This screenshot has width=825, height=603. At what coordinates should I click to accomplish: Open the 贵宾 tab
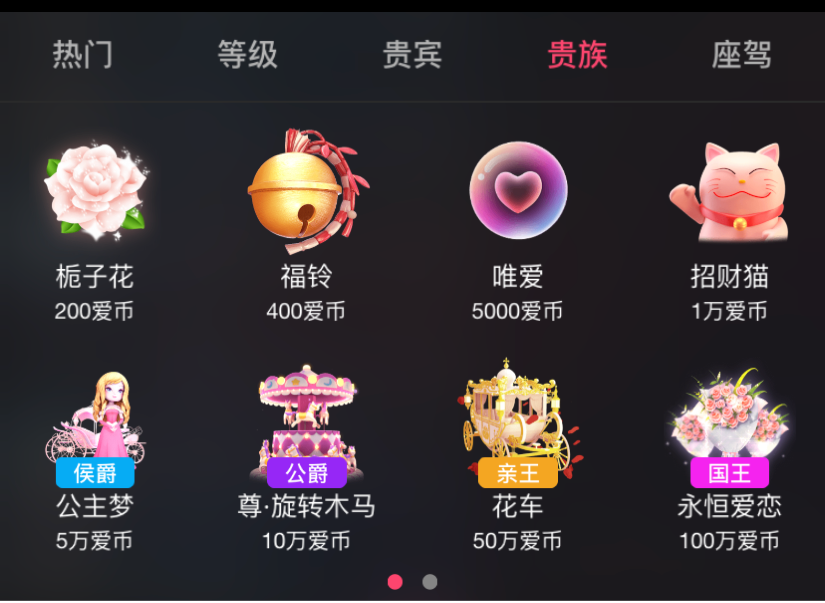coord(412,54)
